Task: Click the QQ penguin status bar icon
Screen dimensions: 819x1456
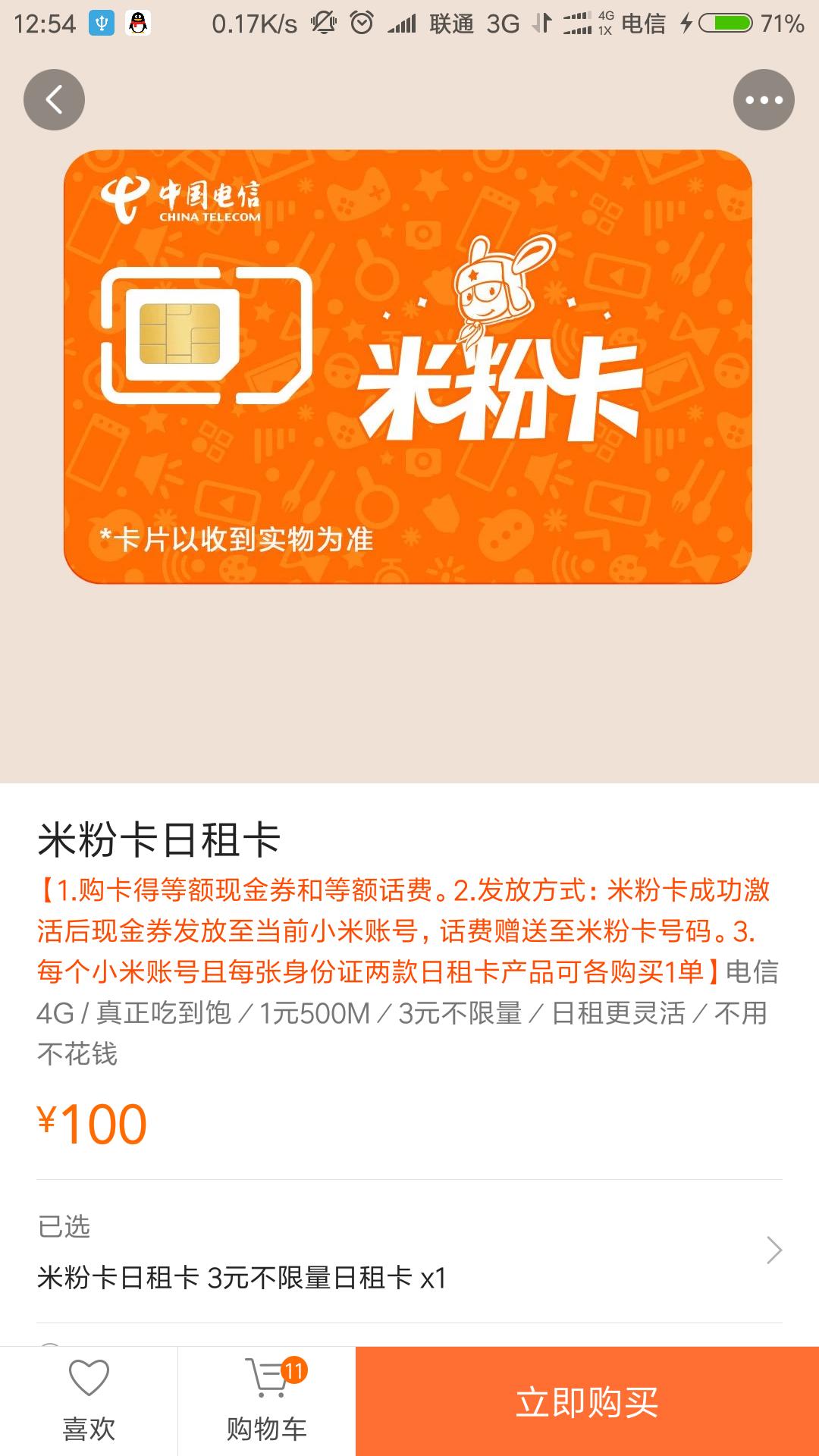Action: (x=138, y=23)
